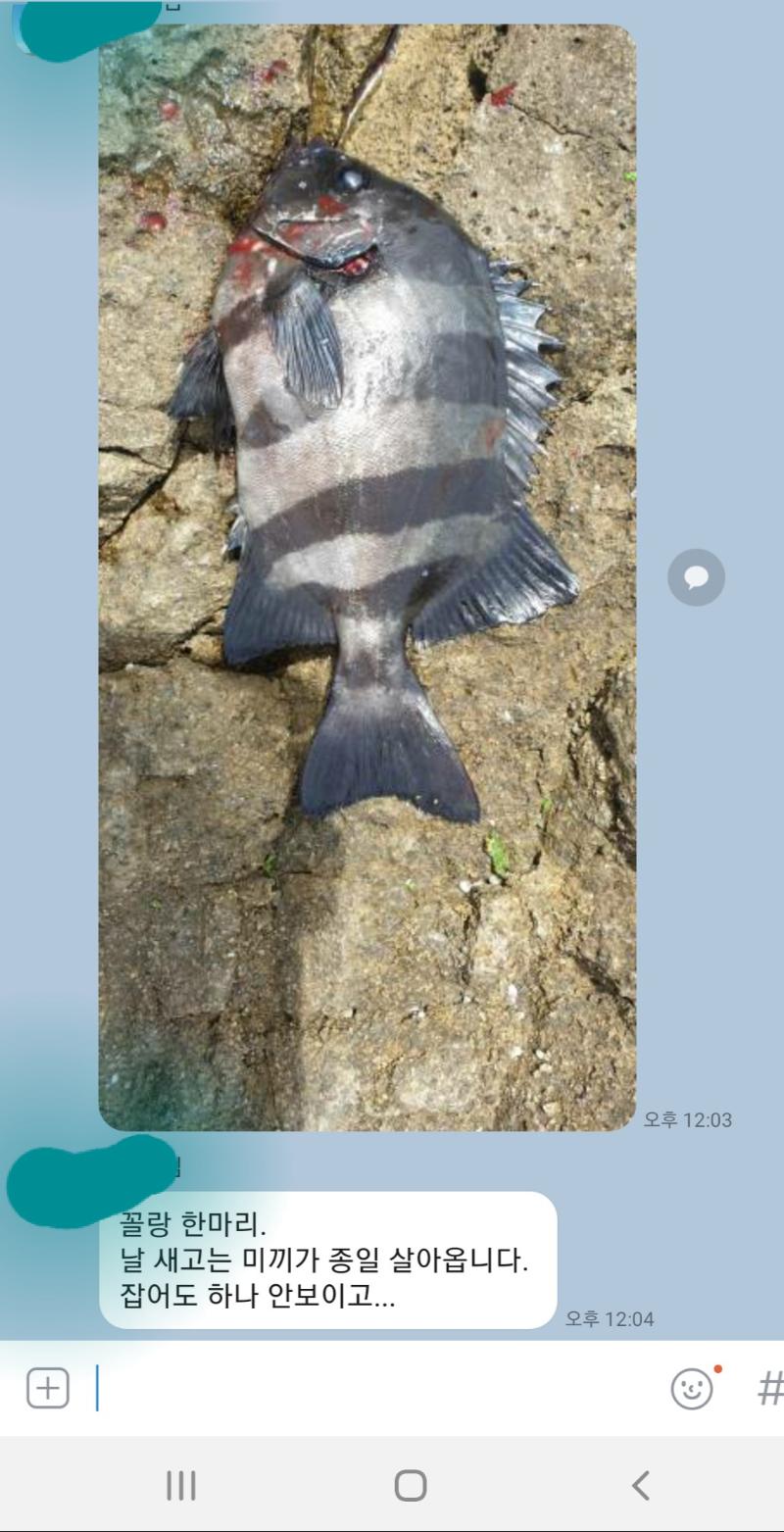This screenshot has height=1532, width=784.
Task: Open recent apps from navigation bar
Action: (180, 1485)
